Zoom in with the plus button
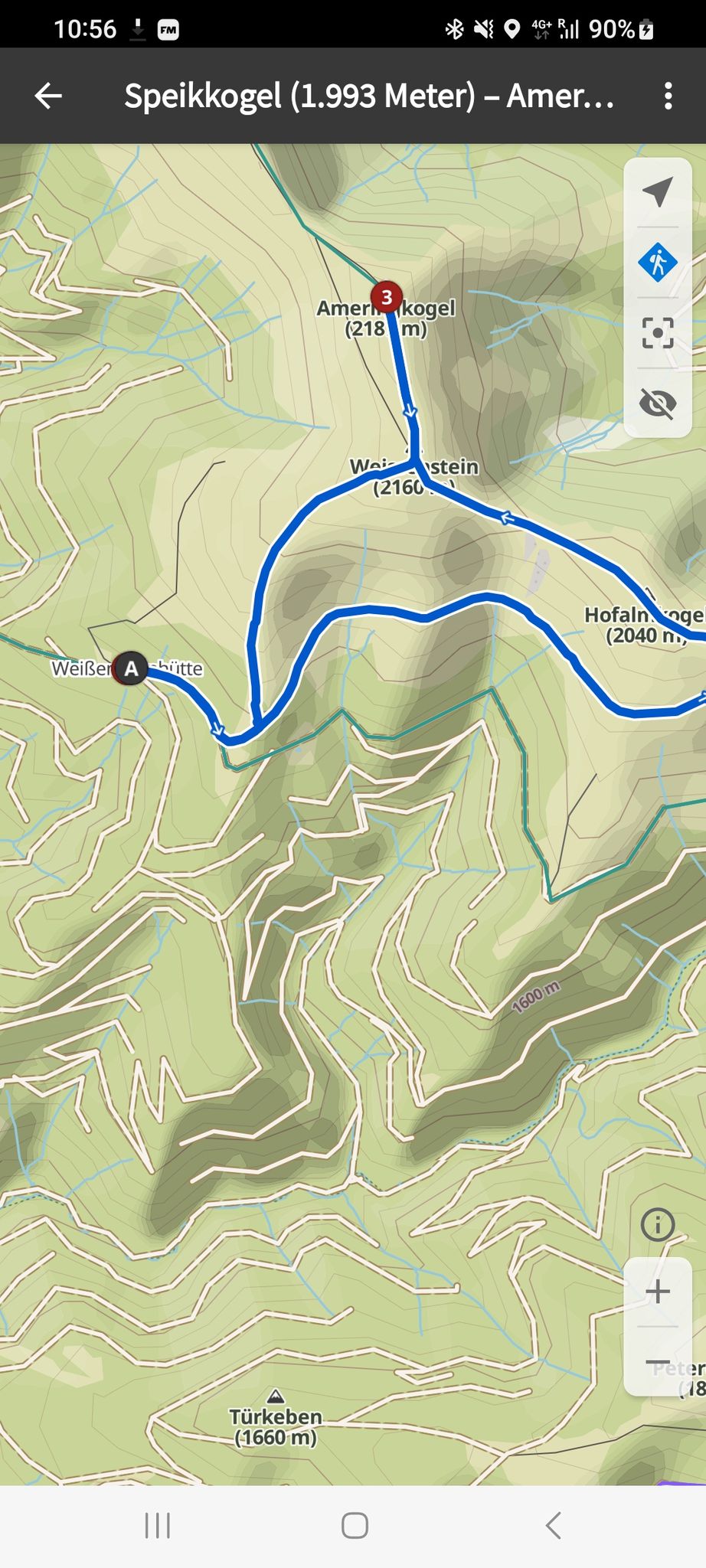The height and width of the screenshot is (1568, 706). point(658,1292)
